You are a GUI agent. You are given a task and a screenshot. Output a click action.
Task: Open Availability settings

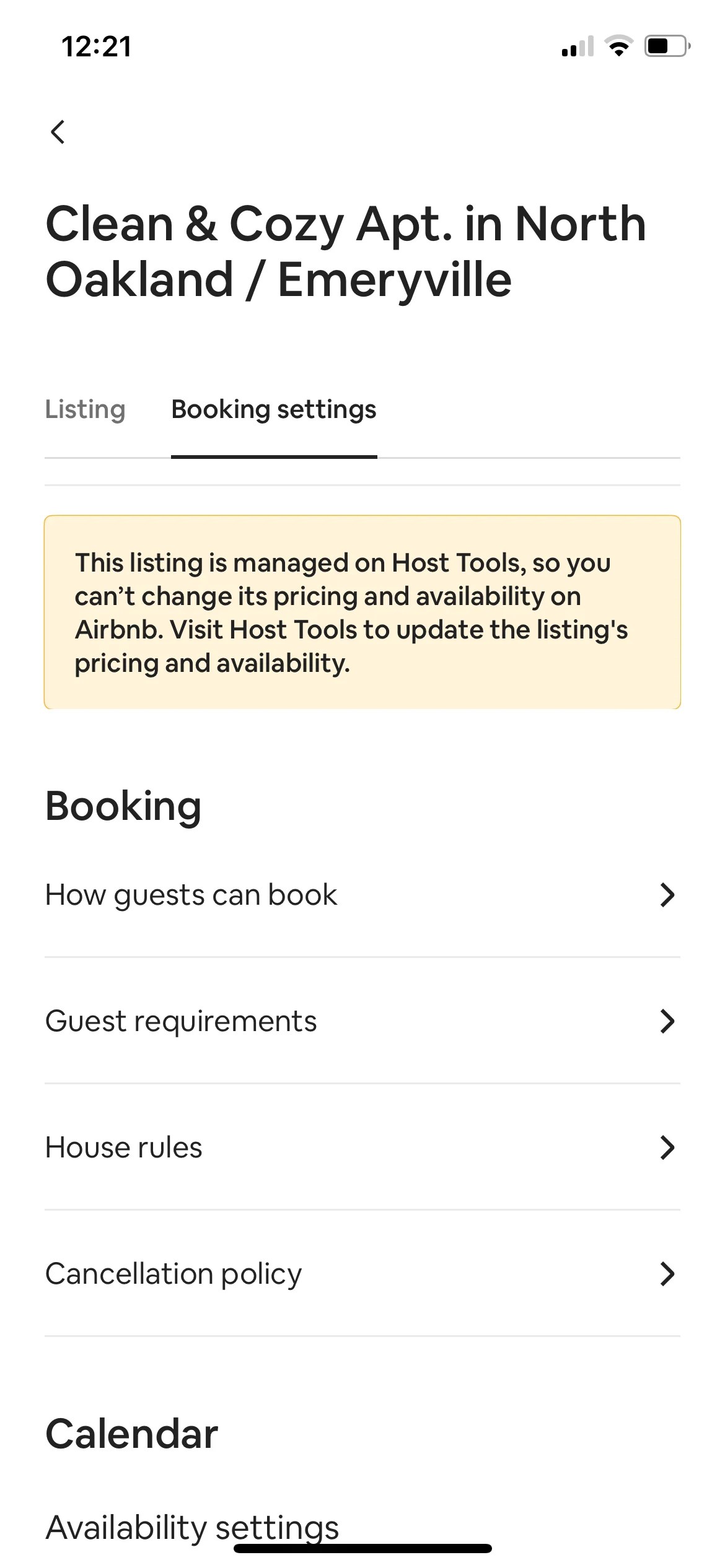pos(192,1527)
